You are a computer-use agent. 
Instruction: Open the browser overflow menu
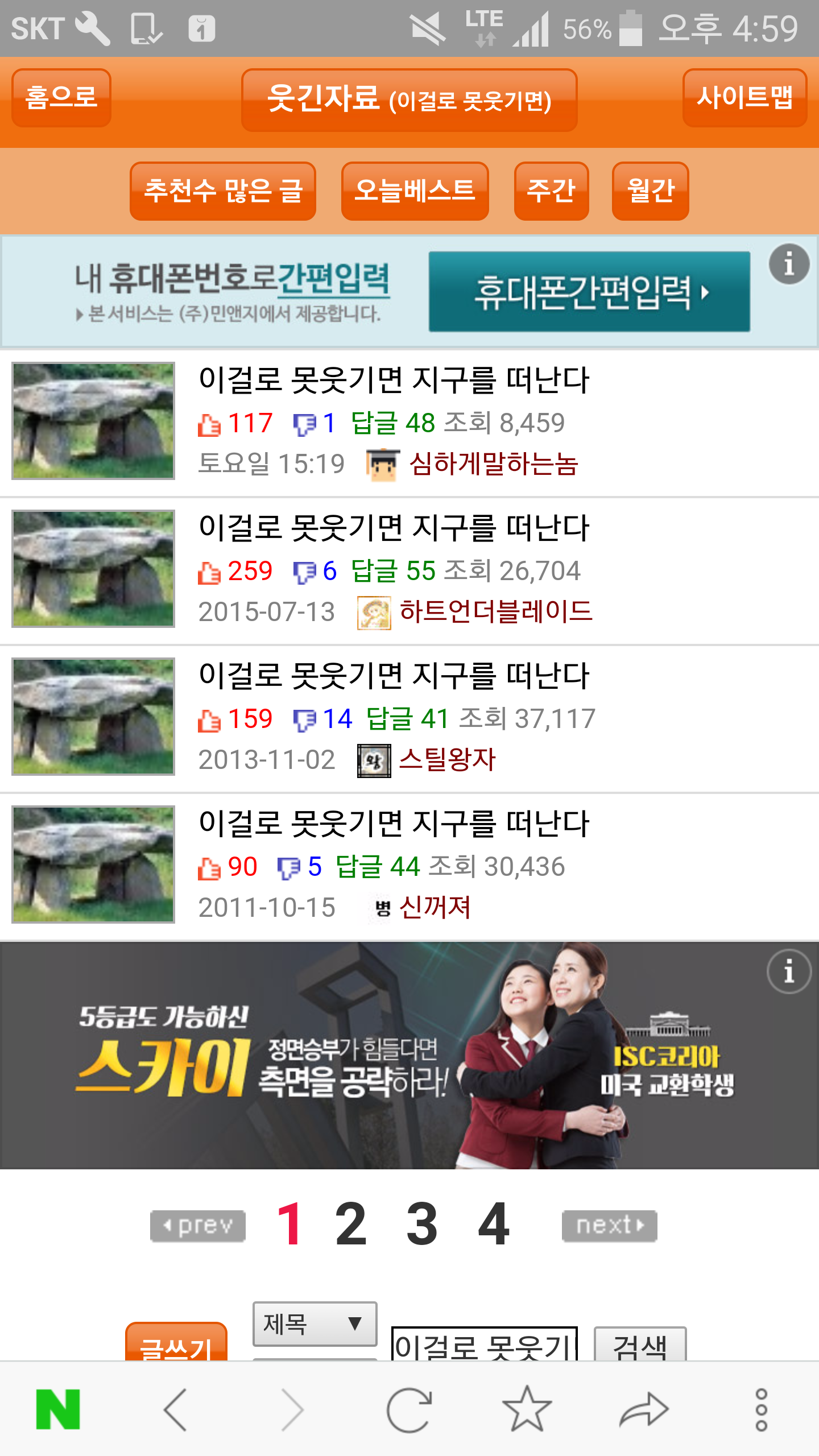point(762,1409)
